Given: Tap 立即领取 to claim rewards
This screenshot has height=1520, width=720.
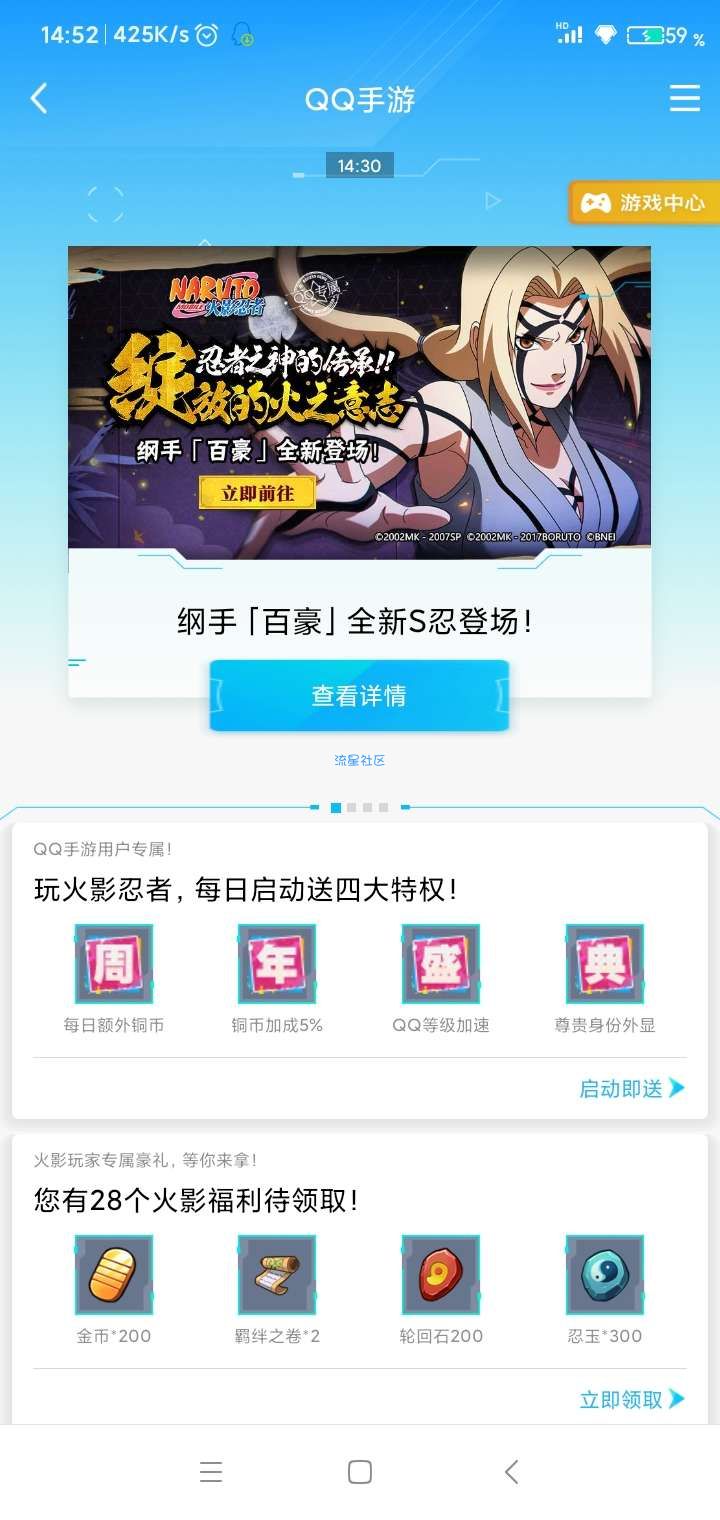Looking at the screenshot, I should 632,1399.
